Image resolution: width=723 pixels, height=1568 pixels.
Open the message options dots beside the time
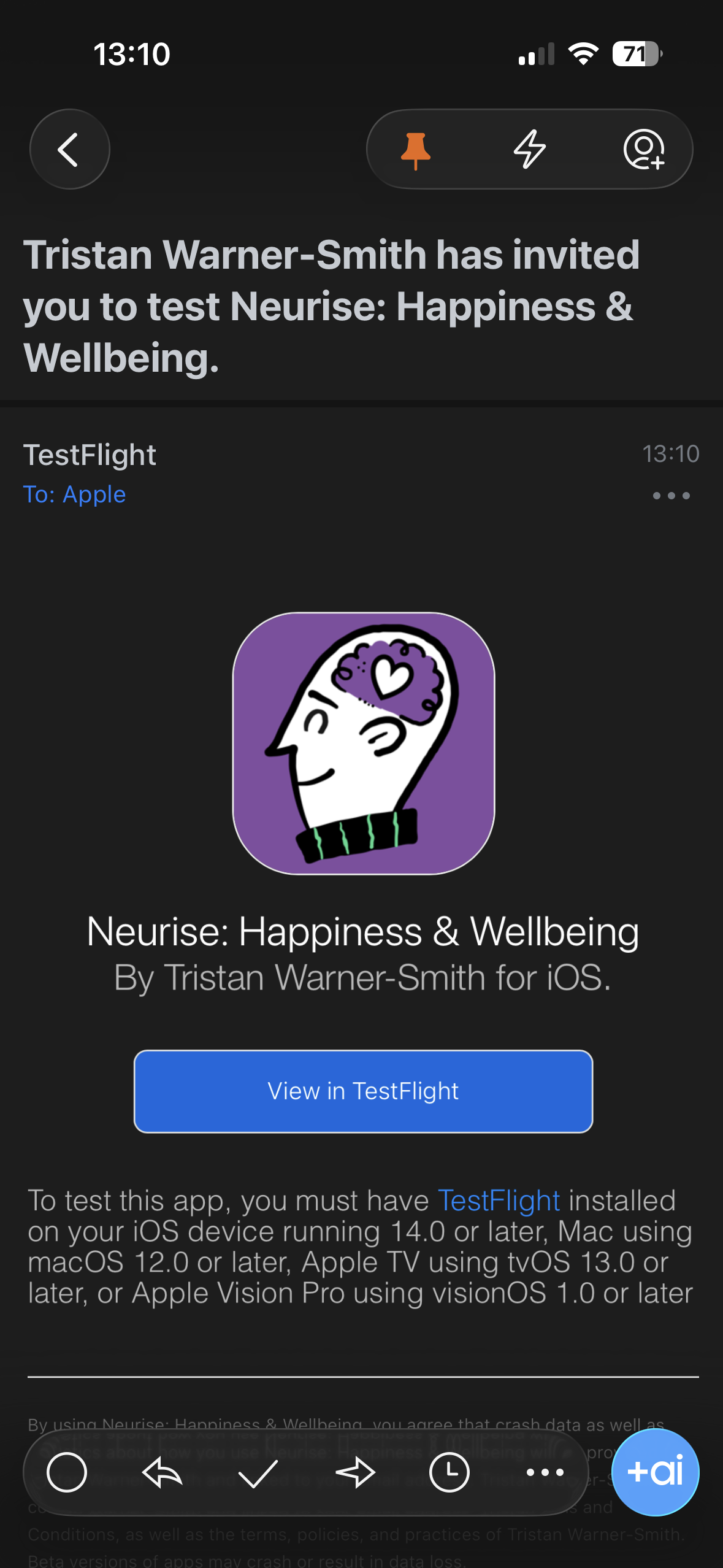pyautogui.click(x=671, y=496)
